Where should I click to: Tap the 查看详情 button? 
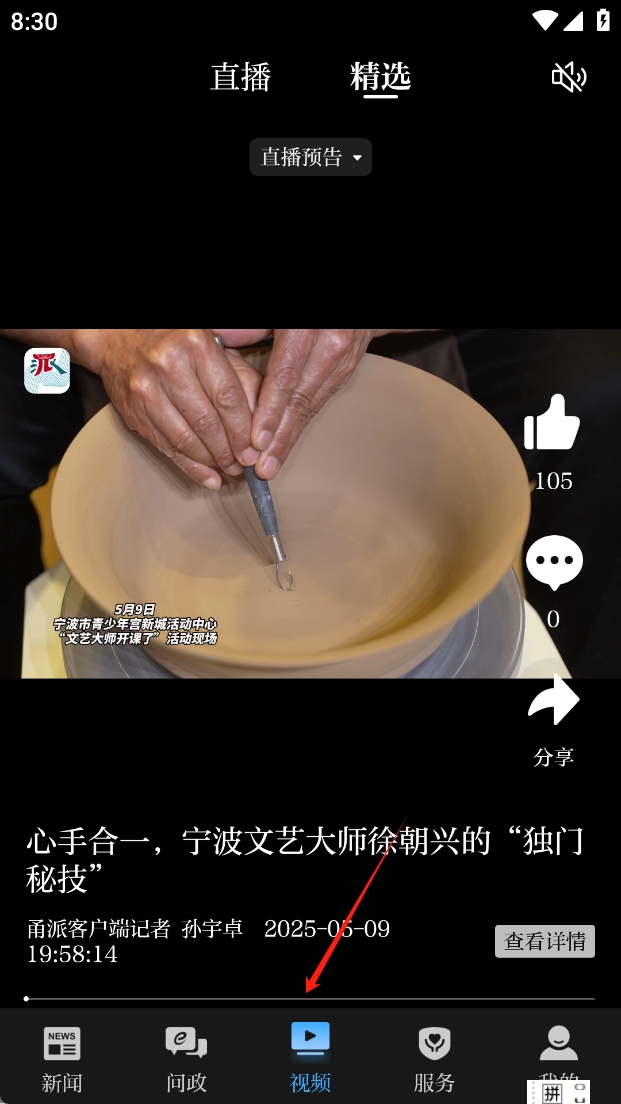(x=544, y=941)
